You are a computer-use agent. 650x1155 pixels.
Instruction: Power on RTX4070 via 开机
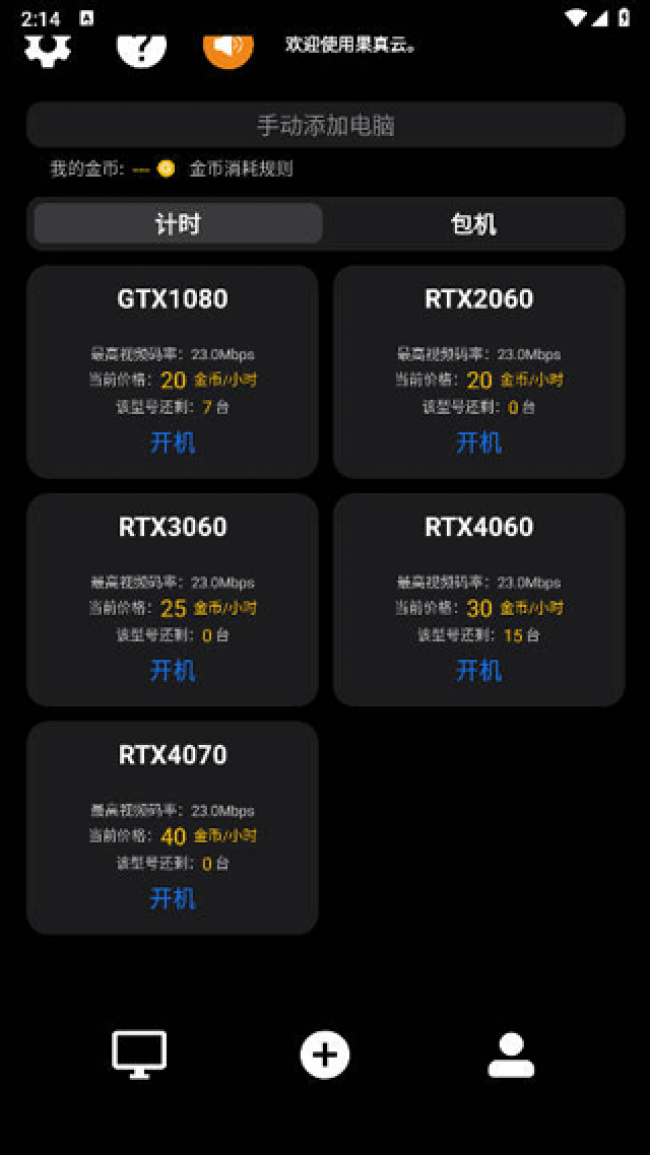click(172, 898)
